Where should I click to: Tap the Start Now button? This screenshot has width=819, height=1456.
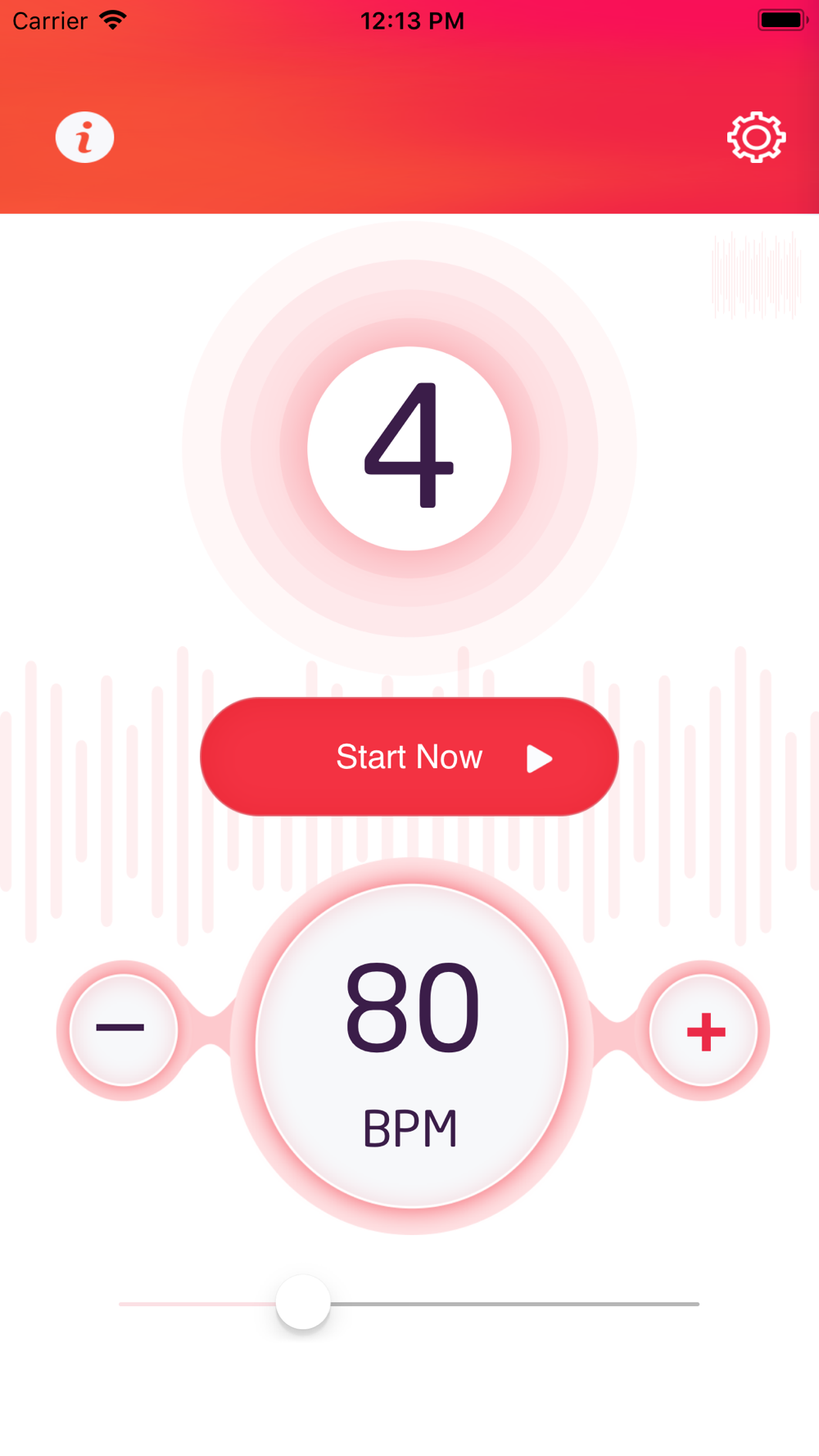point(409,757)
